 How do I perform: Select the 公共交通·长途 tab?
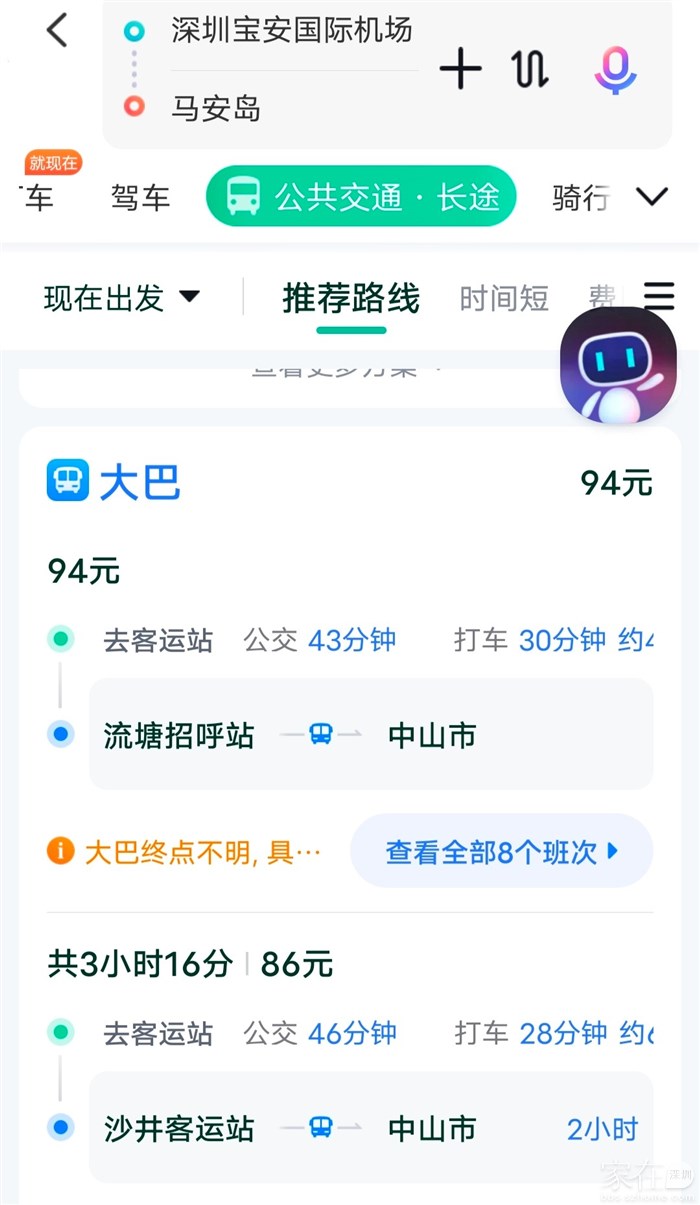tap(361, 197)
